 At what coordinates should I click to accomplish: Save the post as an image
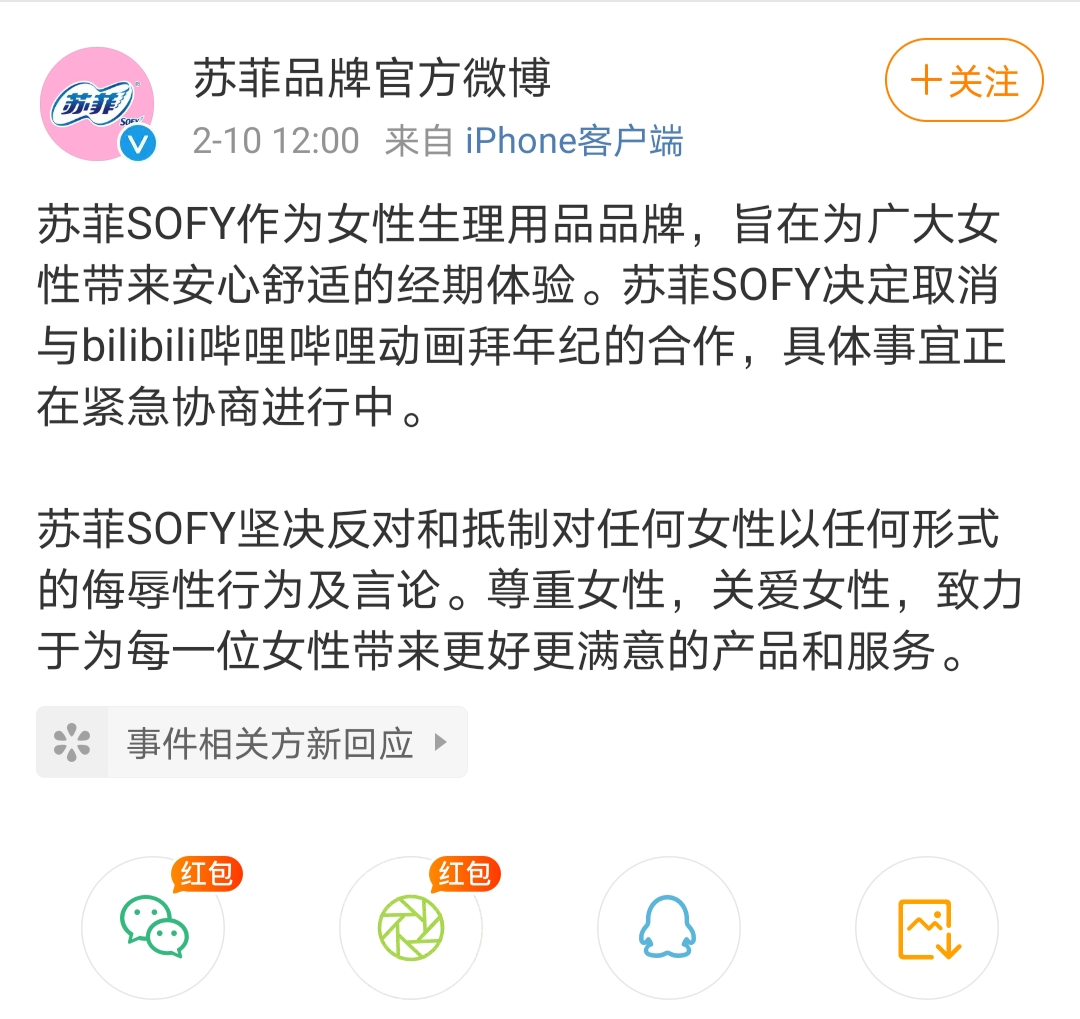tap(927, 927)
